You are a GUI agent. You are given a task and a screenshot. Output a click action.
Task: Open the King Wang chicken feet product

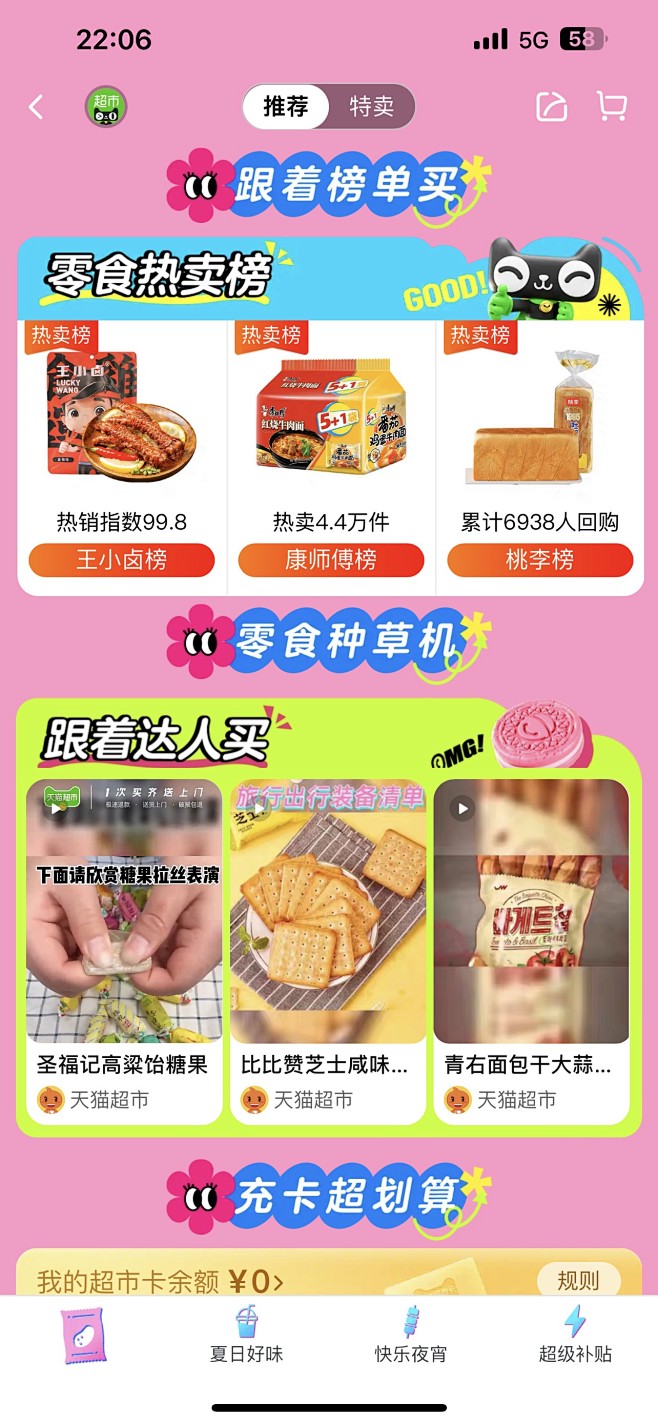coord(121,415)
